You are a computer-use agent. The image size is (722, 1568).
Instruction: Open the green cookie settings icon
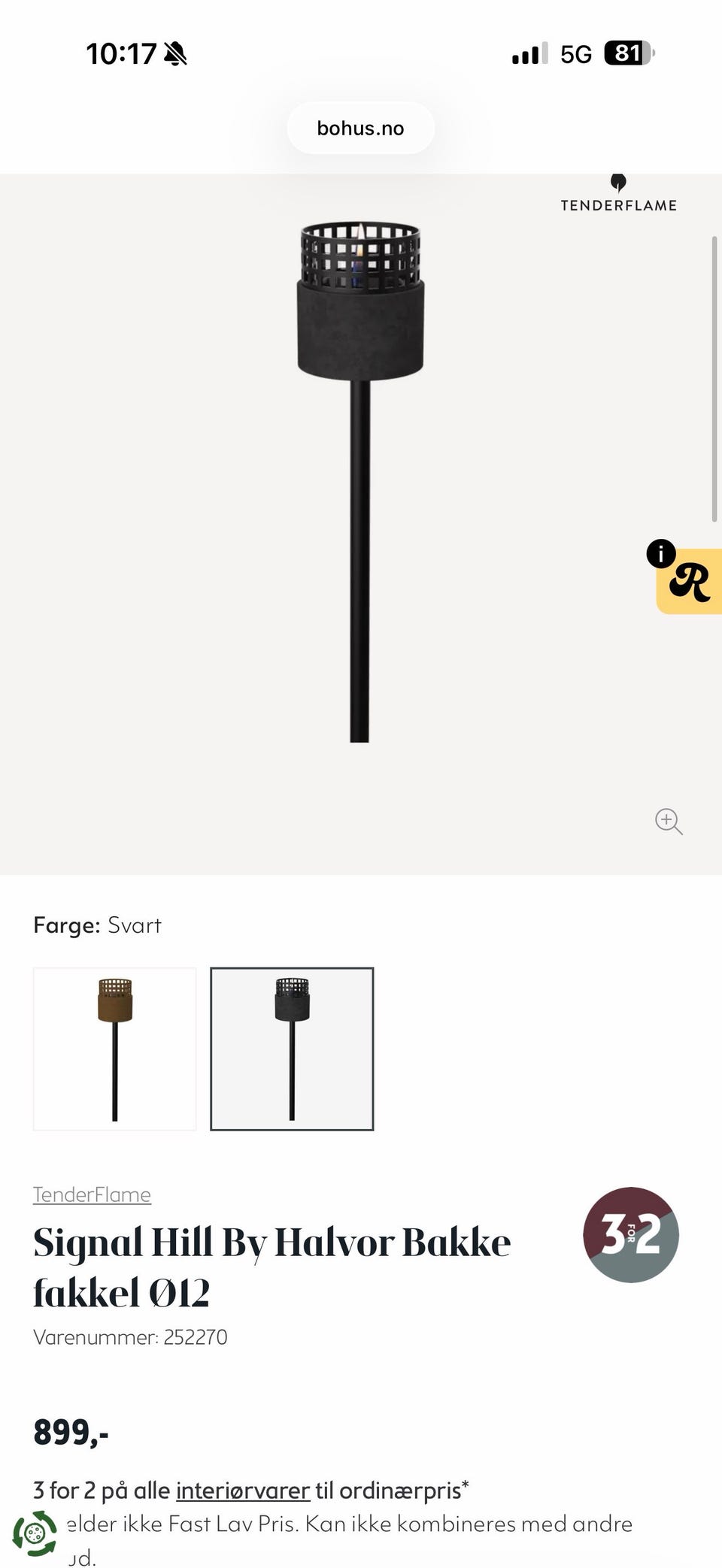click(x=35, y=1533)
